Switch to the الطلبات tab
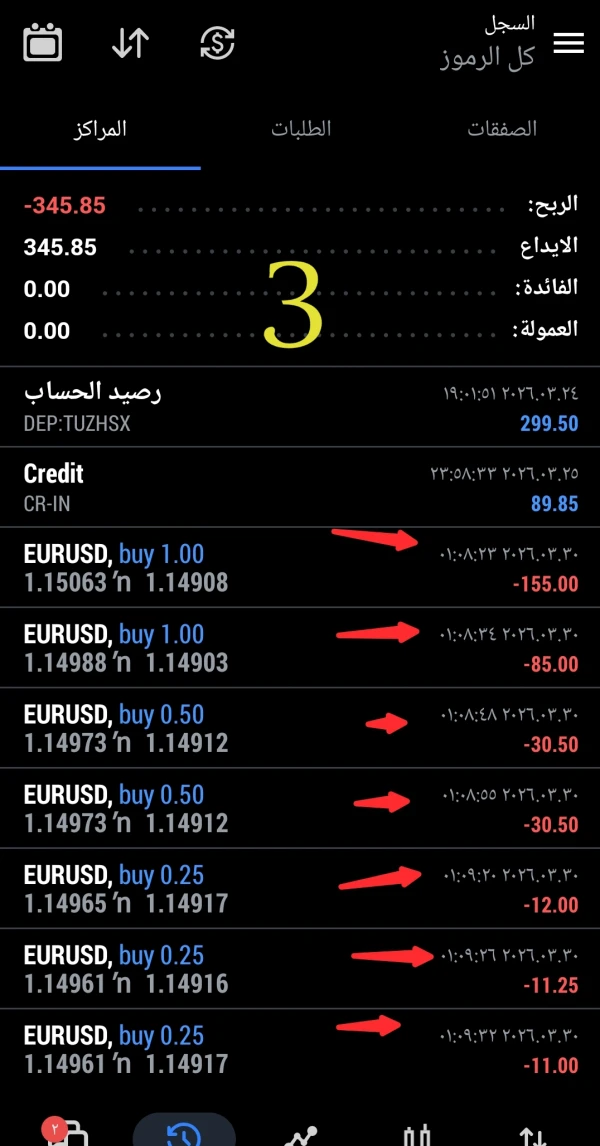Image resolution: width=600 pixels, height=1146 pixels. click(x=301, y=129)
